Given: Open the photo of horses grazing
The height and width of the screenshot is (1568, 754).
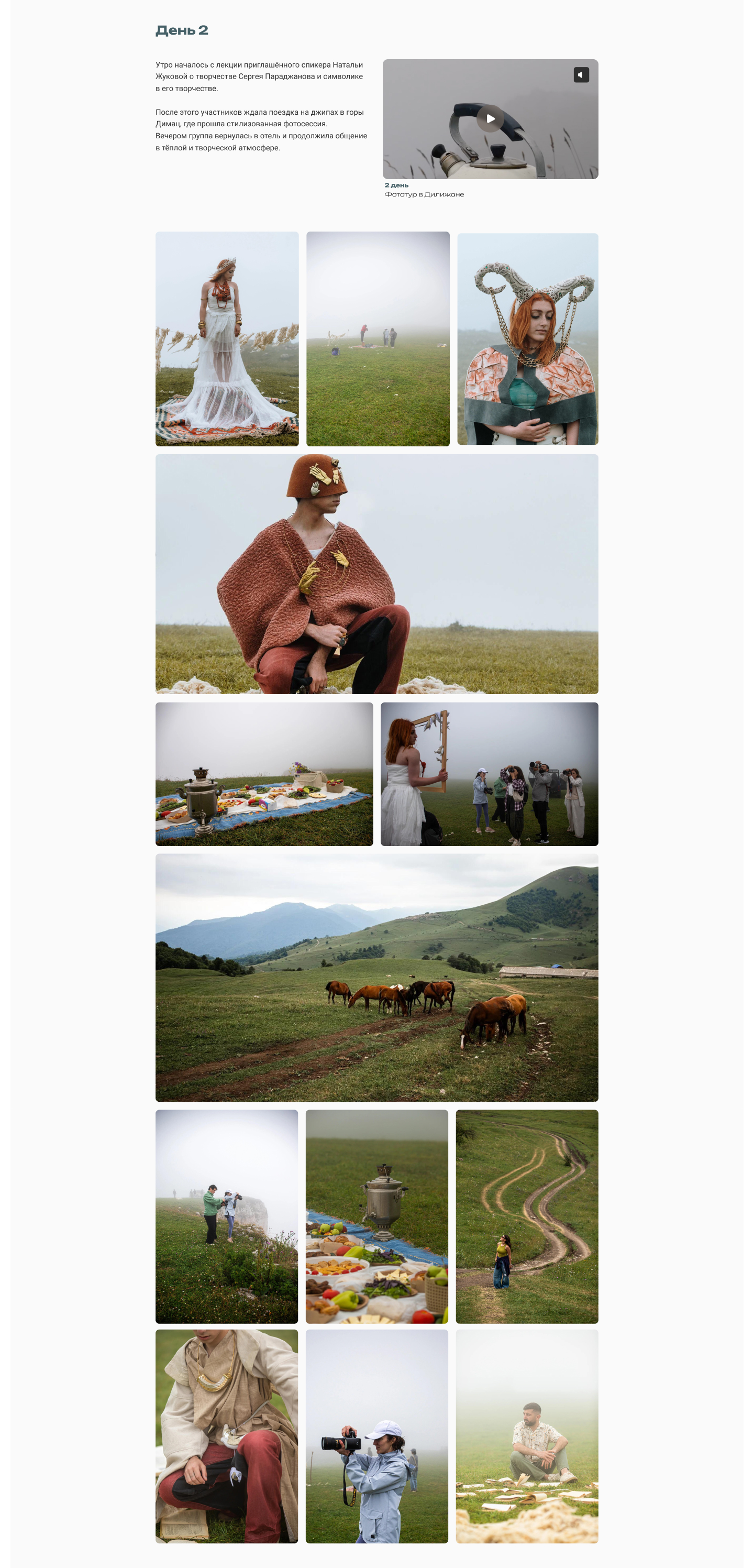Looking at the screenshot, I should (x=376, y=977).
